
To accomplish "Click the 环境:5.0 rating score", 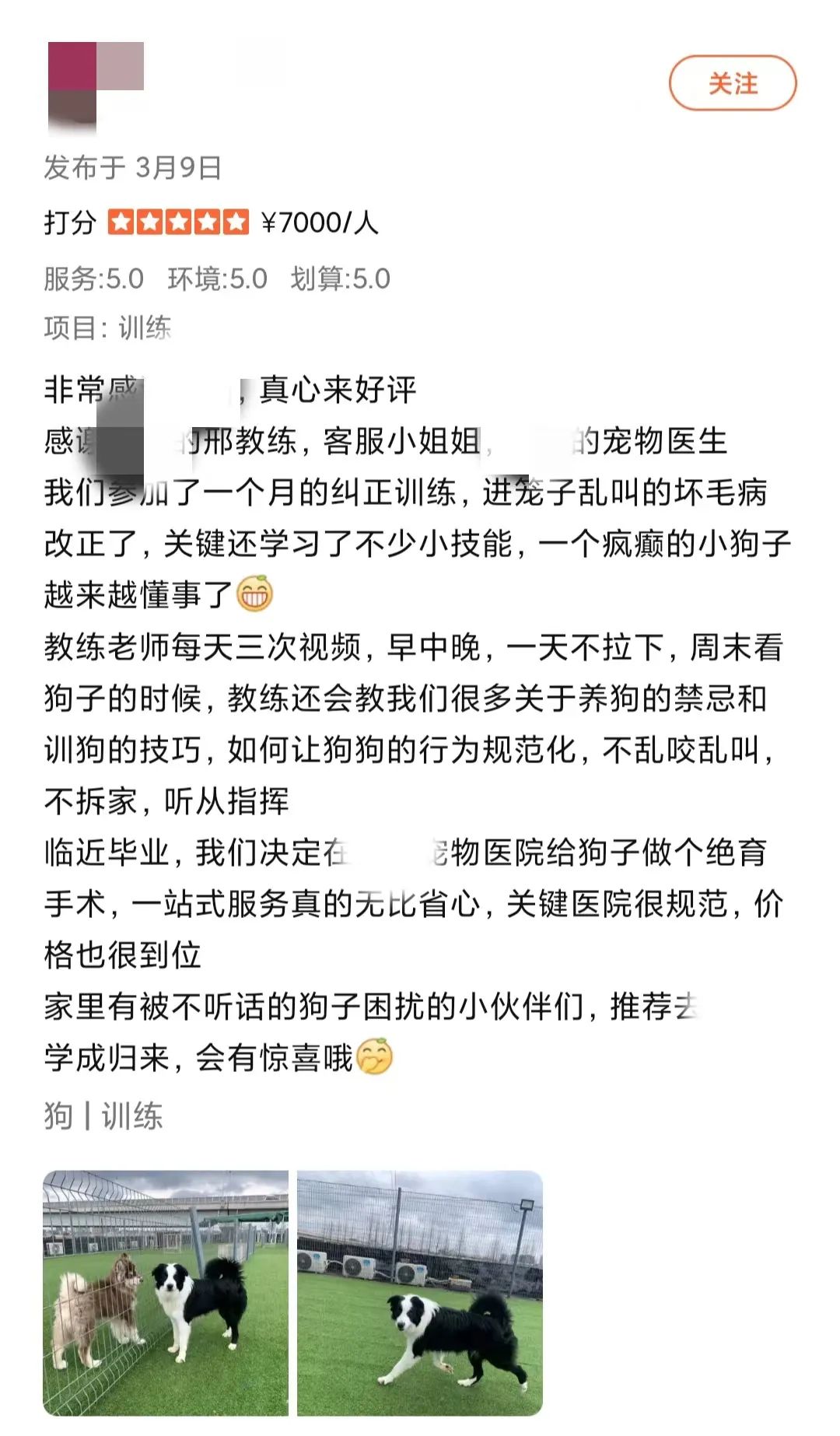I will tap(215, 276).
